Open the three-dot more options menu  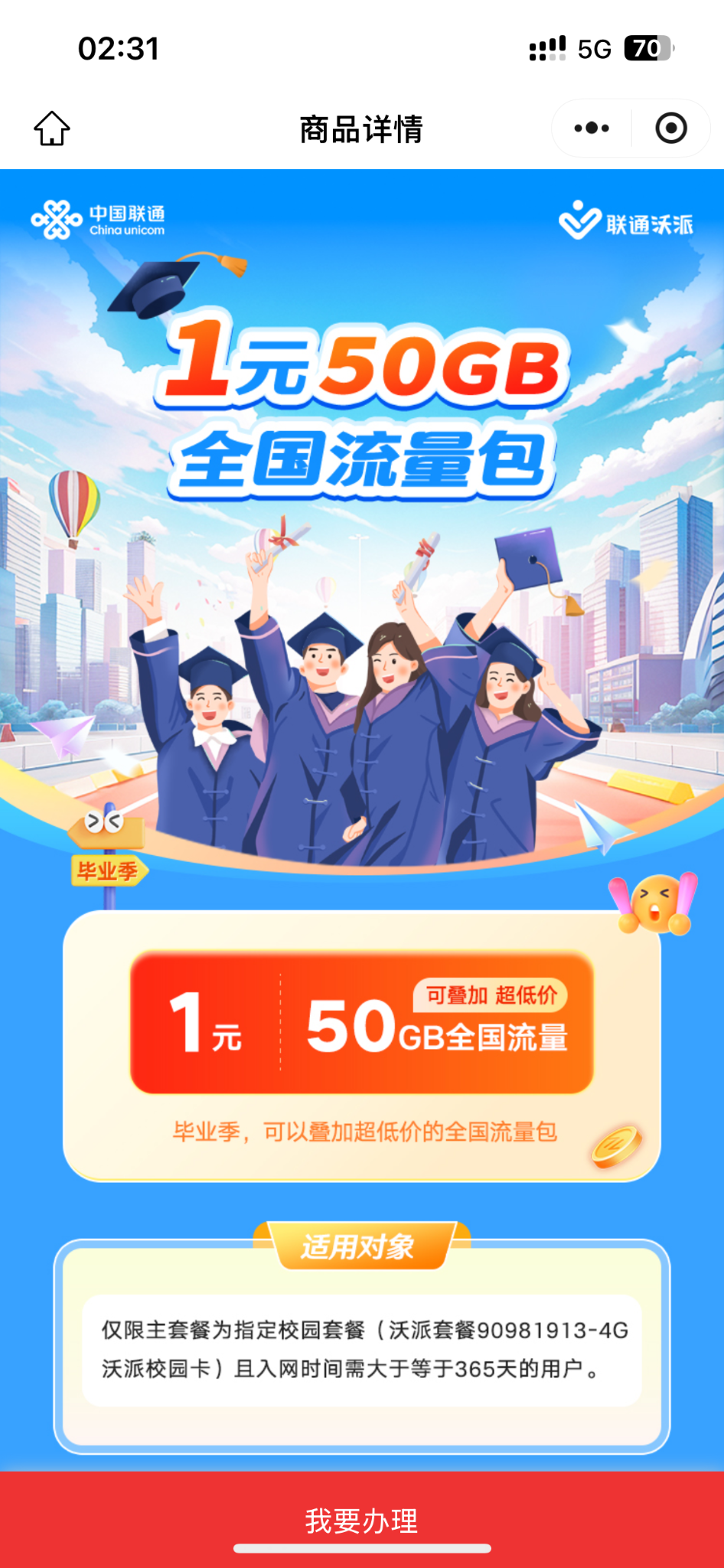[x=592, y=129]
